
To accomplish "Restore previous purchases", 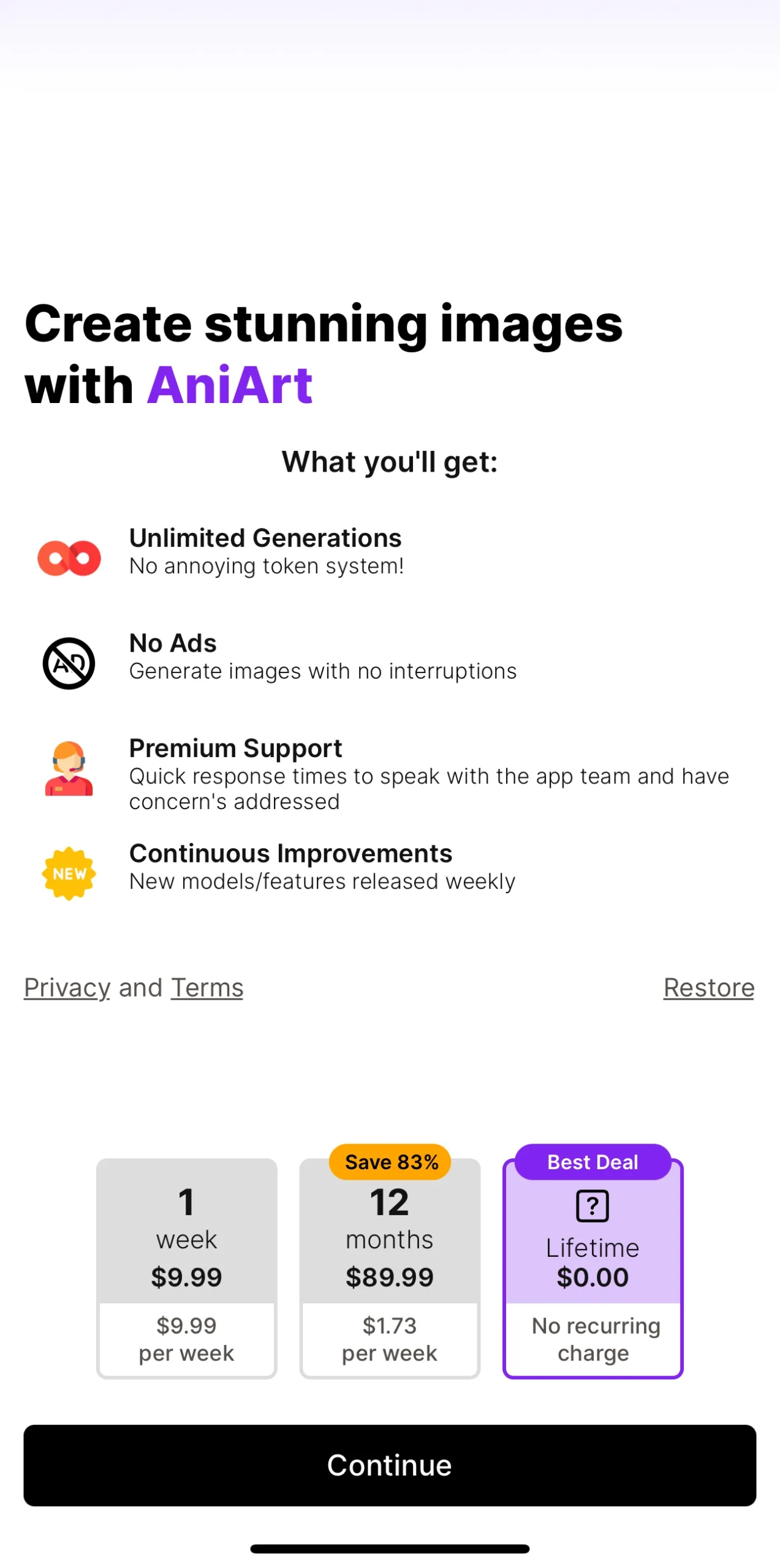I will tap(708, 987).
